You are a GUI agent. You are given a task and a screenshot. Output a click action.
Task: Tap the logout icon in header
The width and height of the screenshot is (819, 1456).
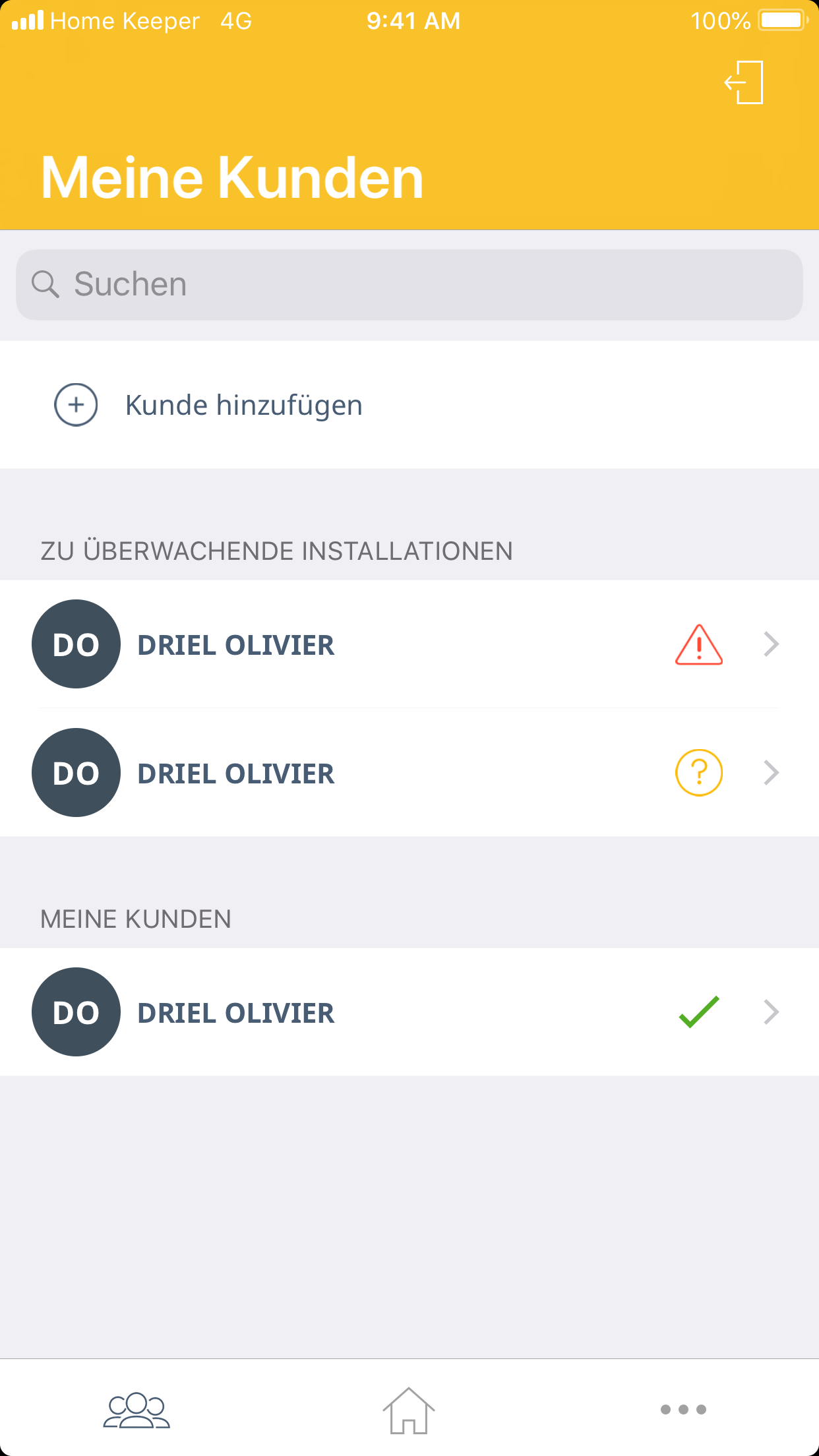pyautogui.click(x=744, y=82)
